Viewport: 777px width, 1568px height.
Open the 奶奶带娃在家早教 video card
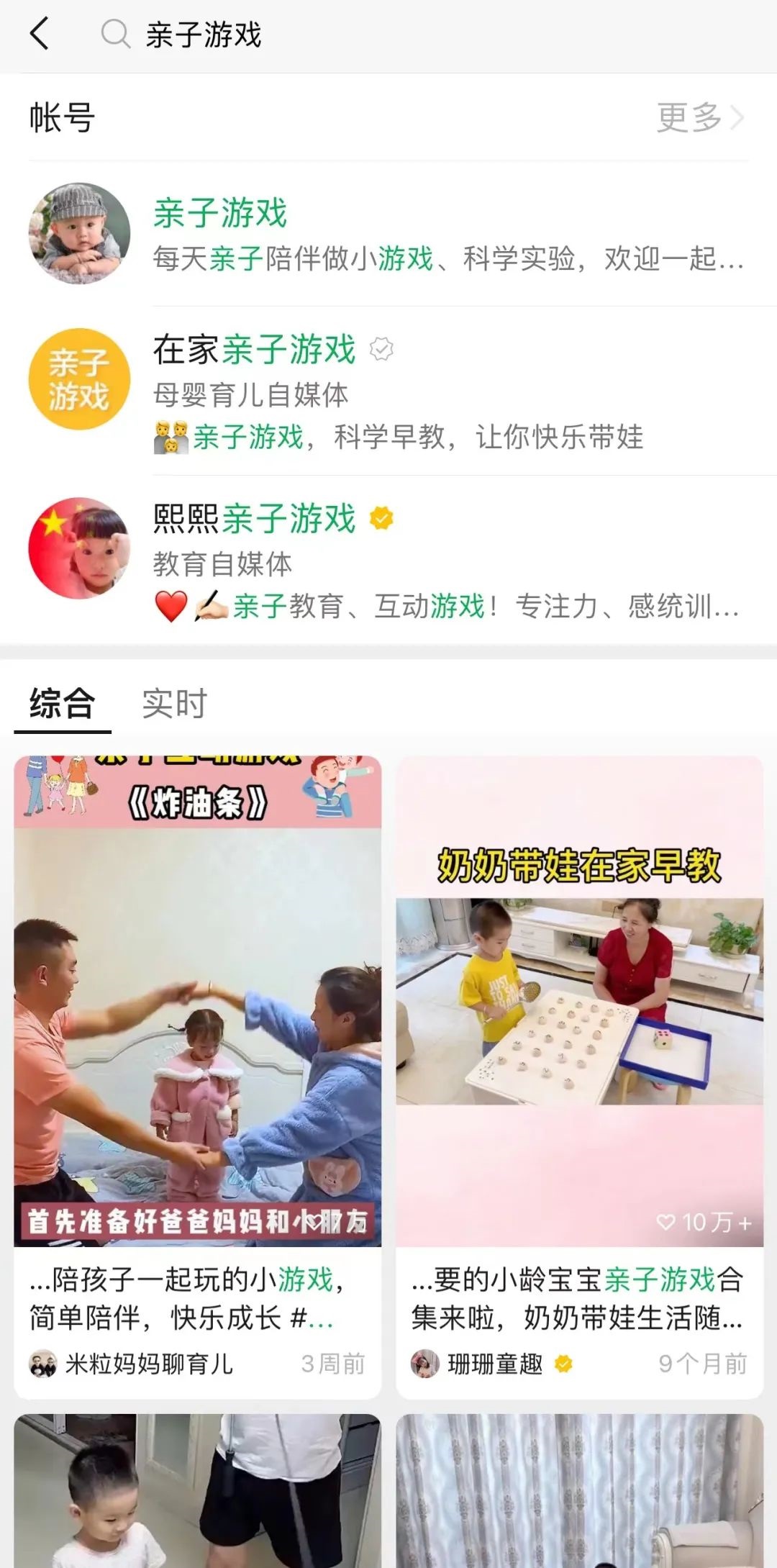(x=579, y=1000)
